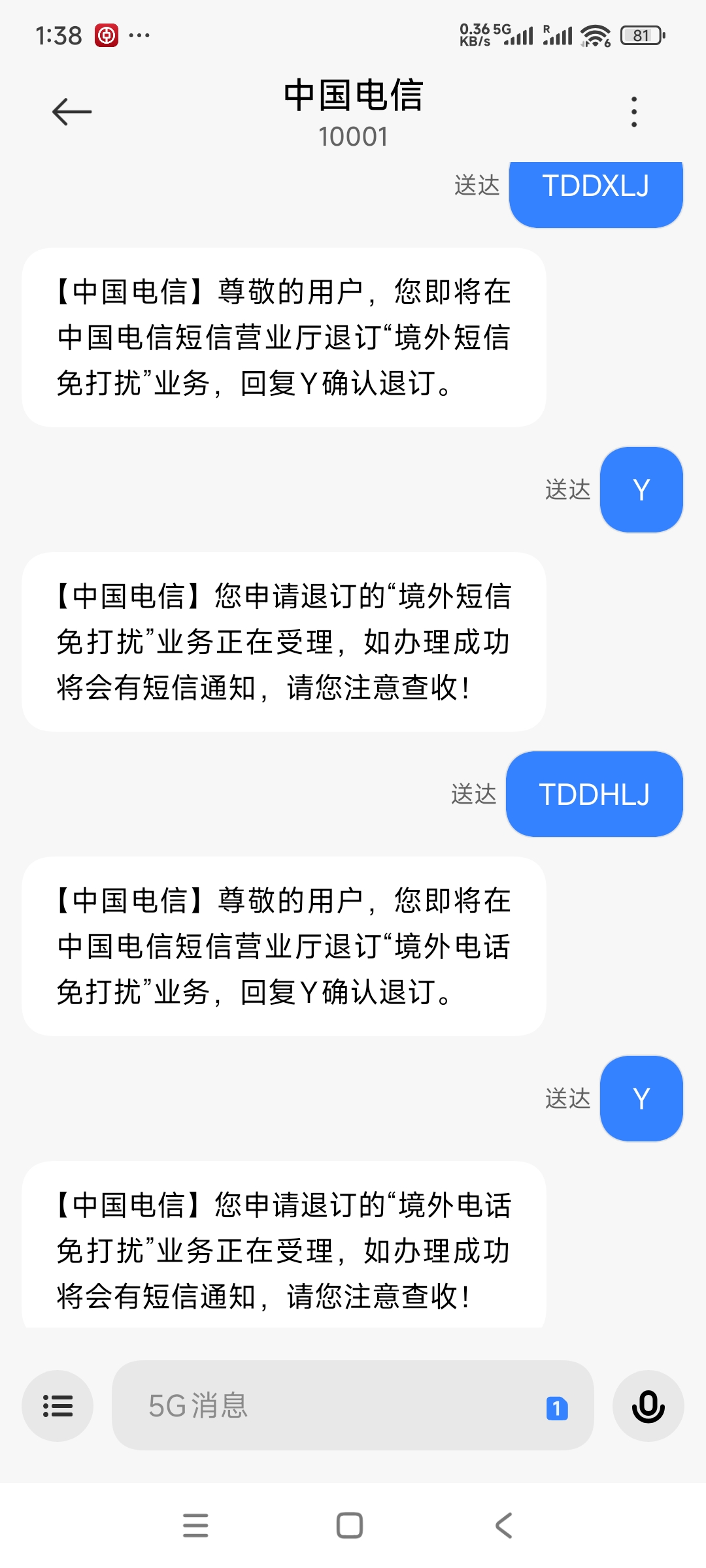
Task: Go back to the message list
Action: click(72, 112)
